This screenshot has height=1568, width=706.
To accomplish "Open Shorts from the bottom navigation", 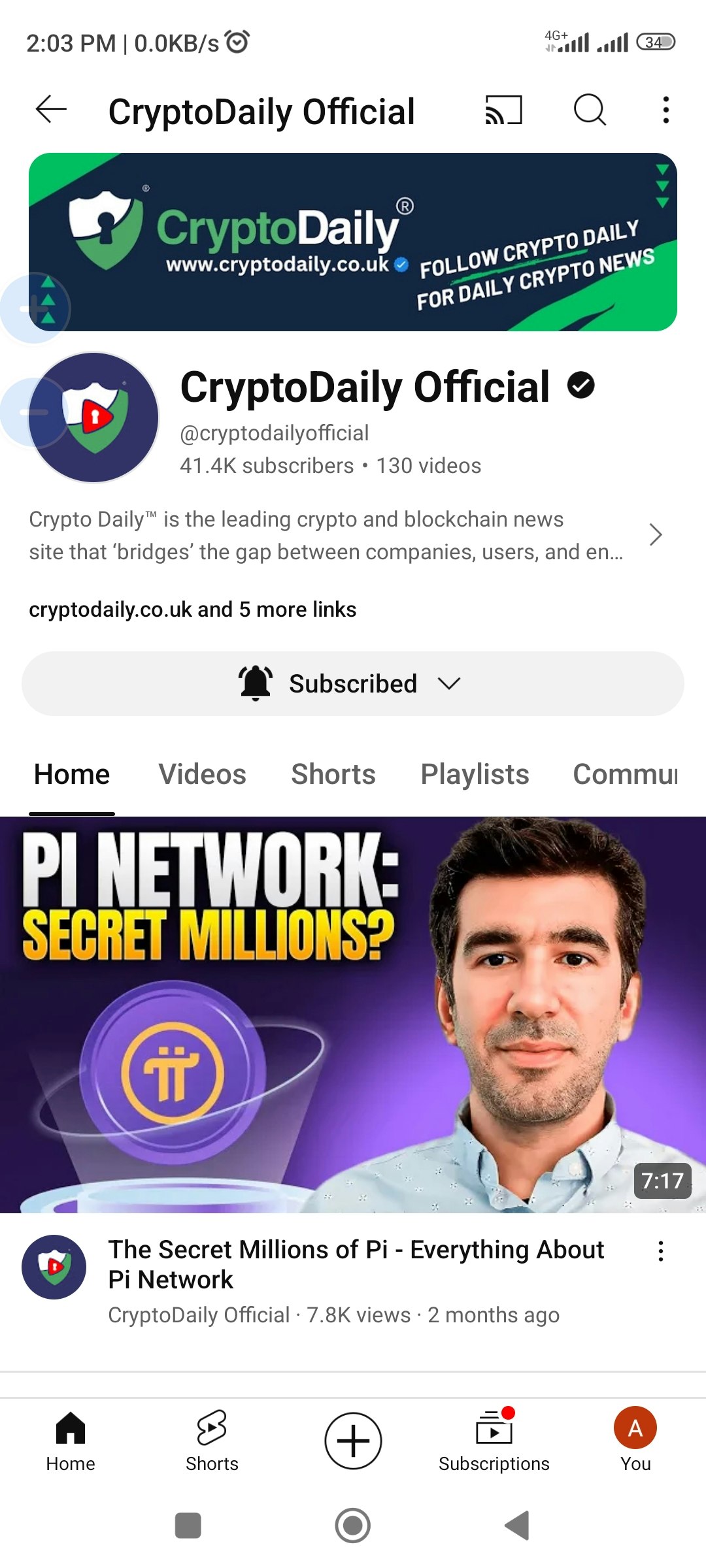I will click(212, 1441).
